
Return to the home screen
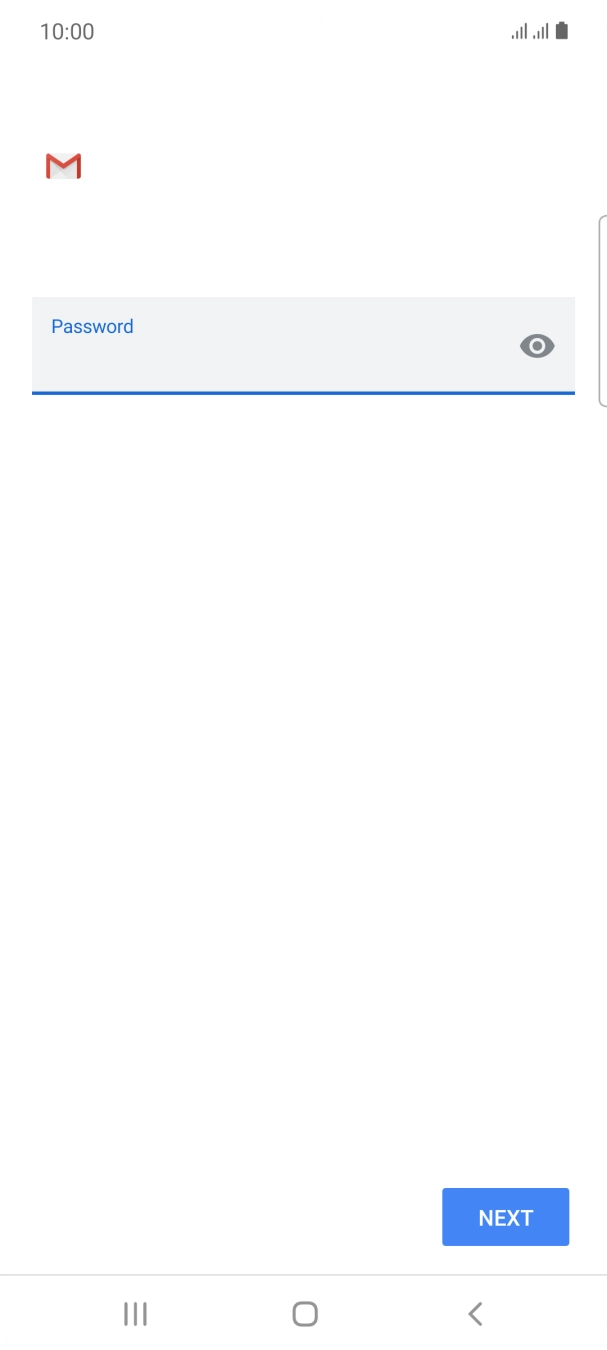[x=305, y=1313]
